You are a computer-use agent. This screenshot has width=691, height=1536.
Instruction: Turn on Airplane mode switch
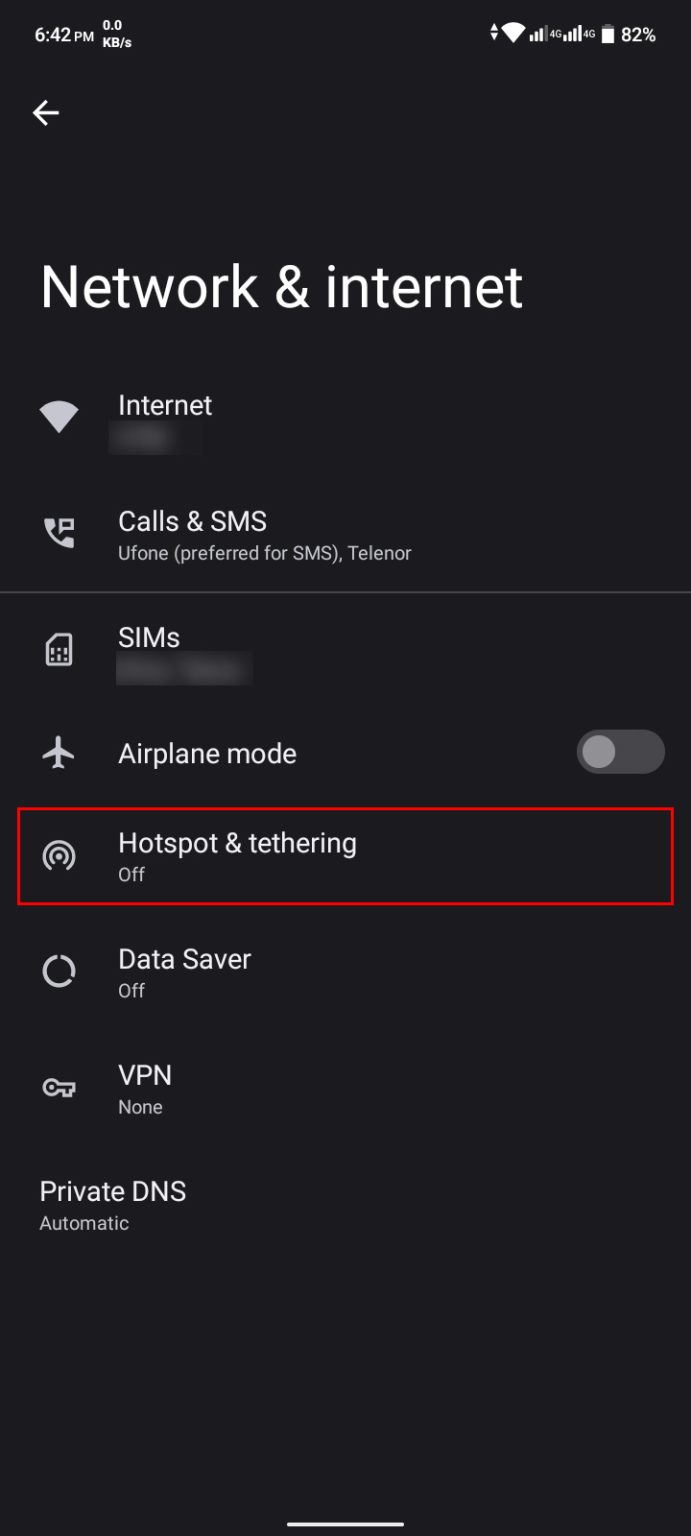click(620, 752)
